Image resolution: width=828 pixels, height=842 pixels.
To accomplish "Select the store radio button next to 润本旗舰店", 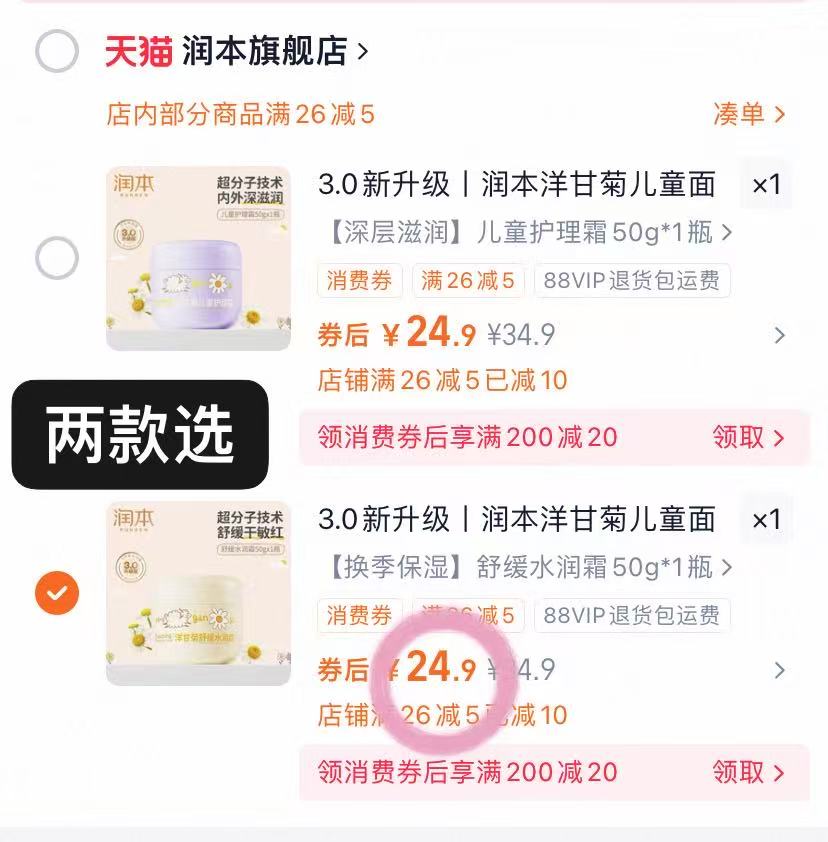I will point(57,52).
